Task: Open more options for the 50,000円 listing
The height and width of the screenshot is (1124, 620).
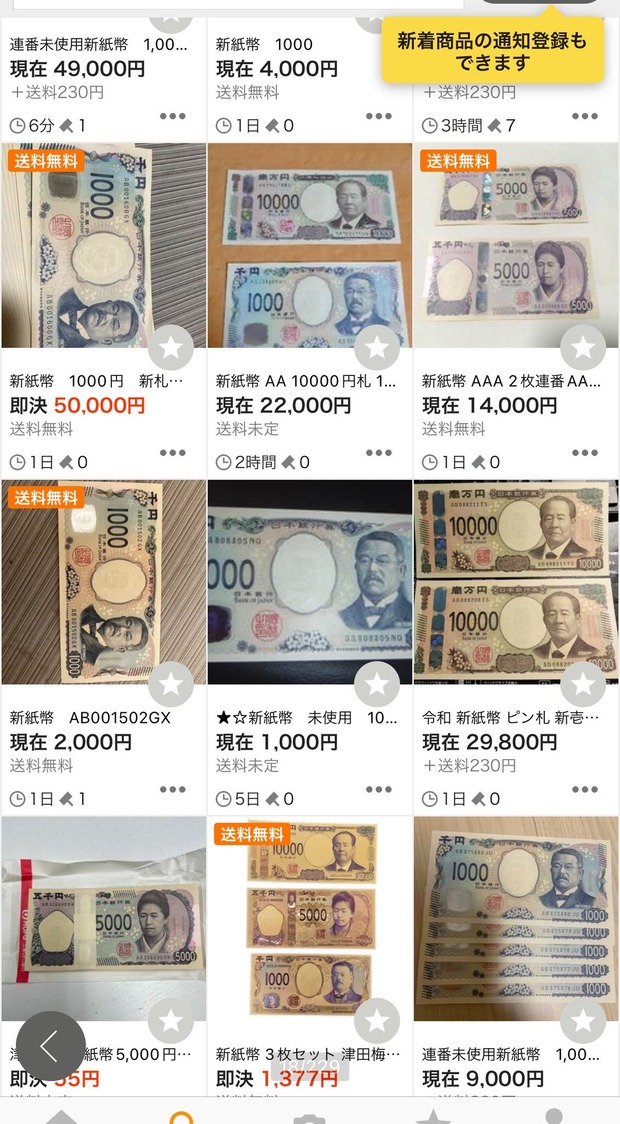Action: coord(172,453)
